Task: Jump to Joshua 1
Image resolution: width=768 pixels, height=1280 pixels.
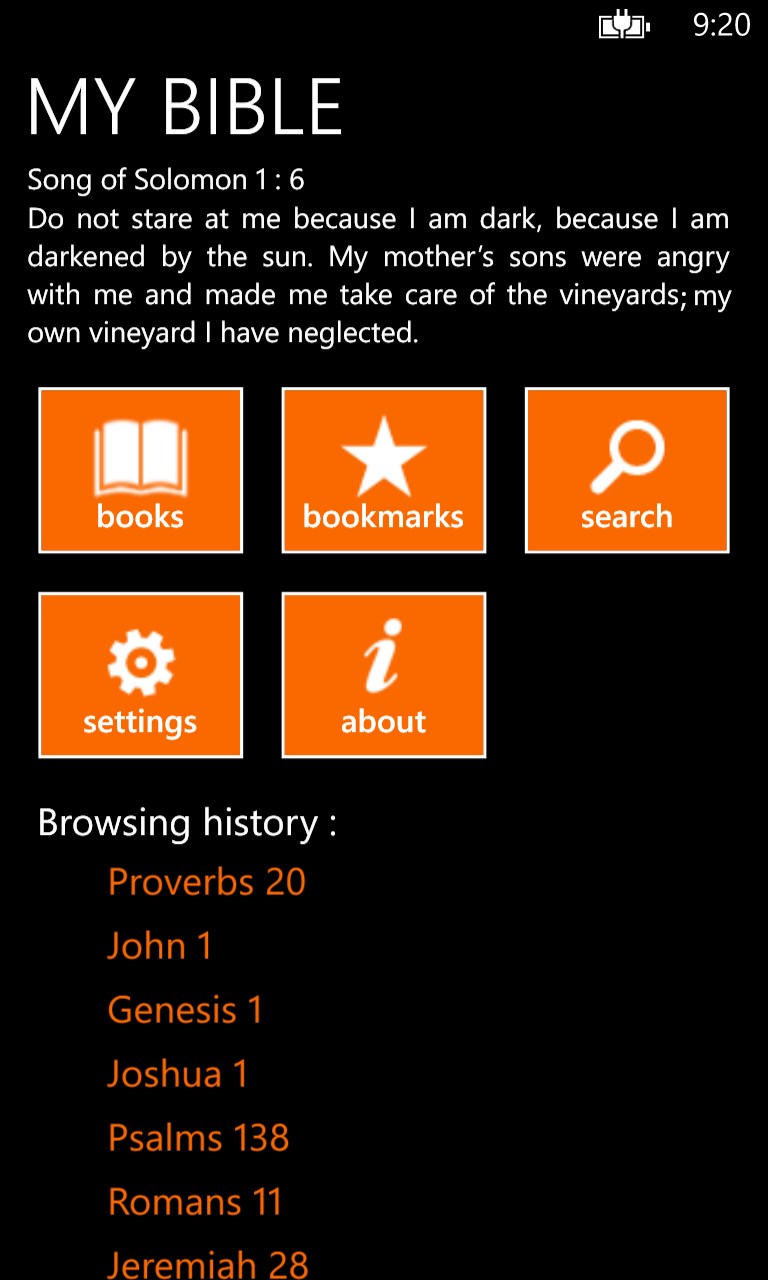Action: coord(178,1074)
